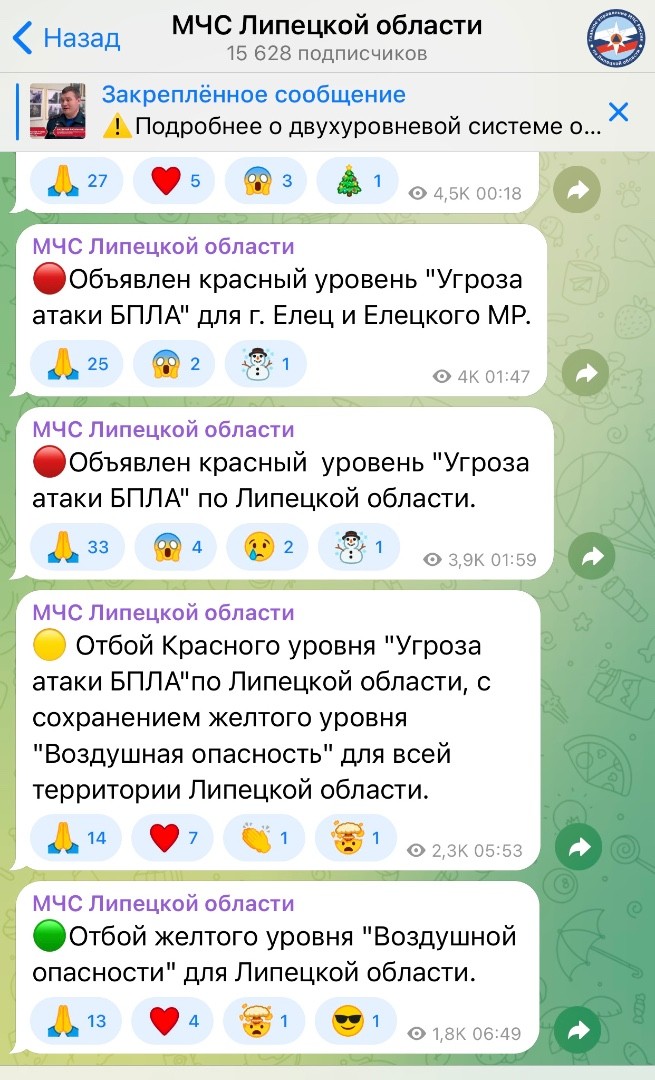This screenshot has height=1080, width=655.
Task: Tap the crying face reaction showing 2
Action: (267, 547)
